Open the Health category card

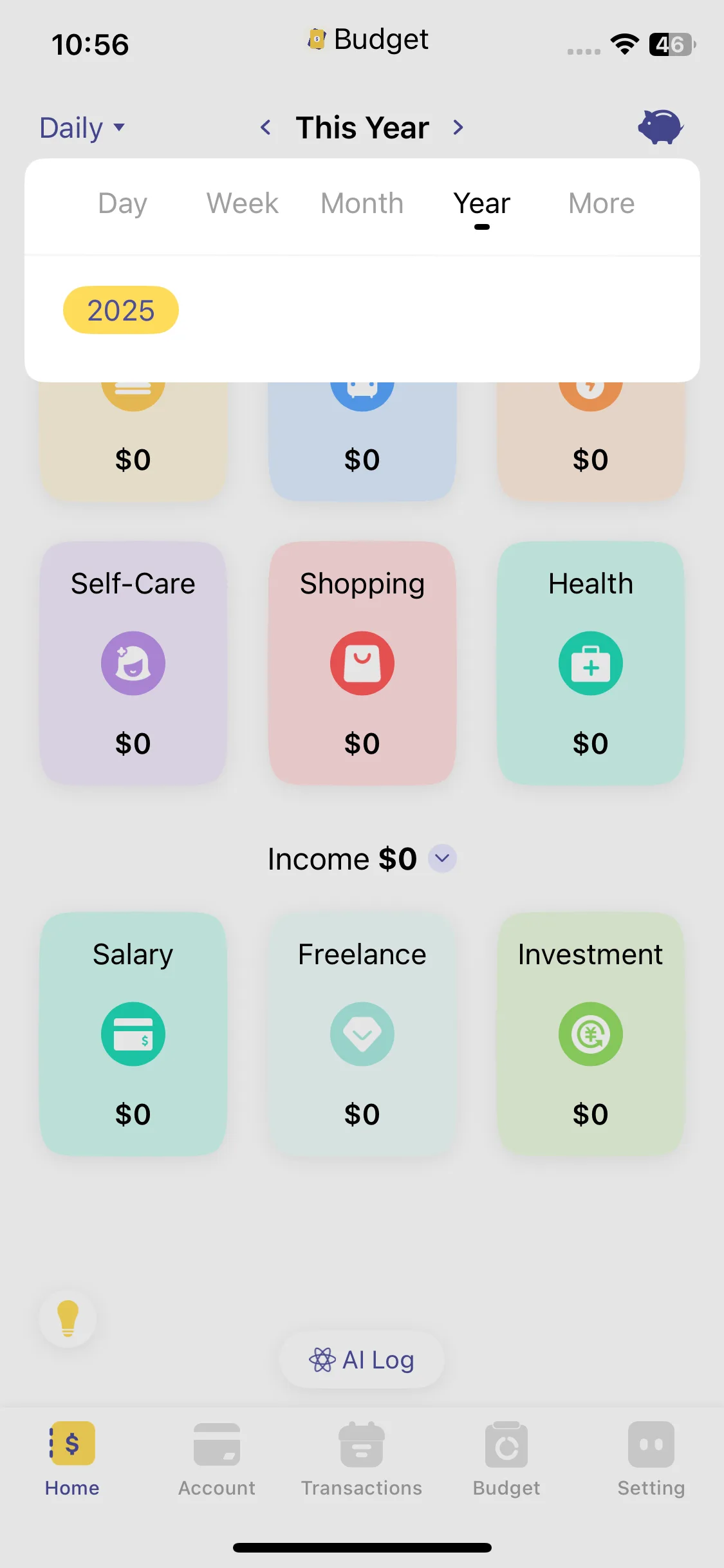(x=590, y=663)
